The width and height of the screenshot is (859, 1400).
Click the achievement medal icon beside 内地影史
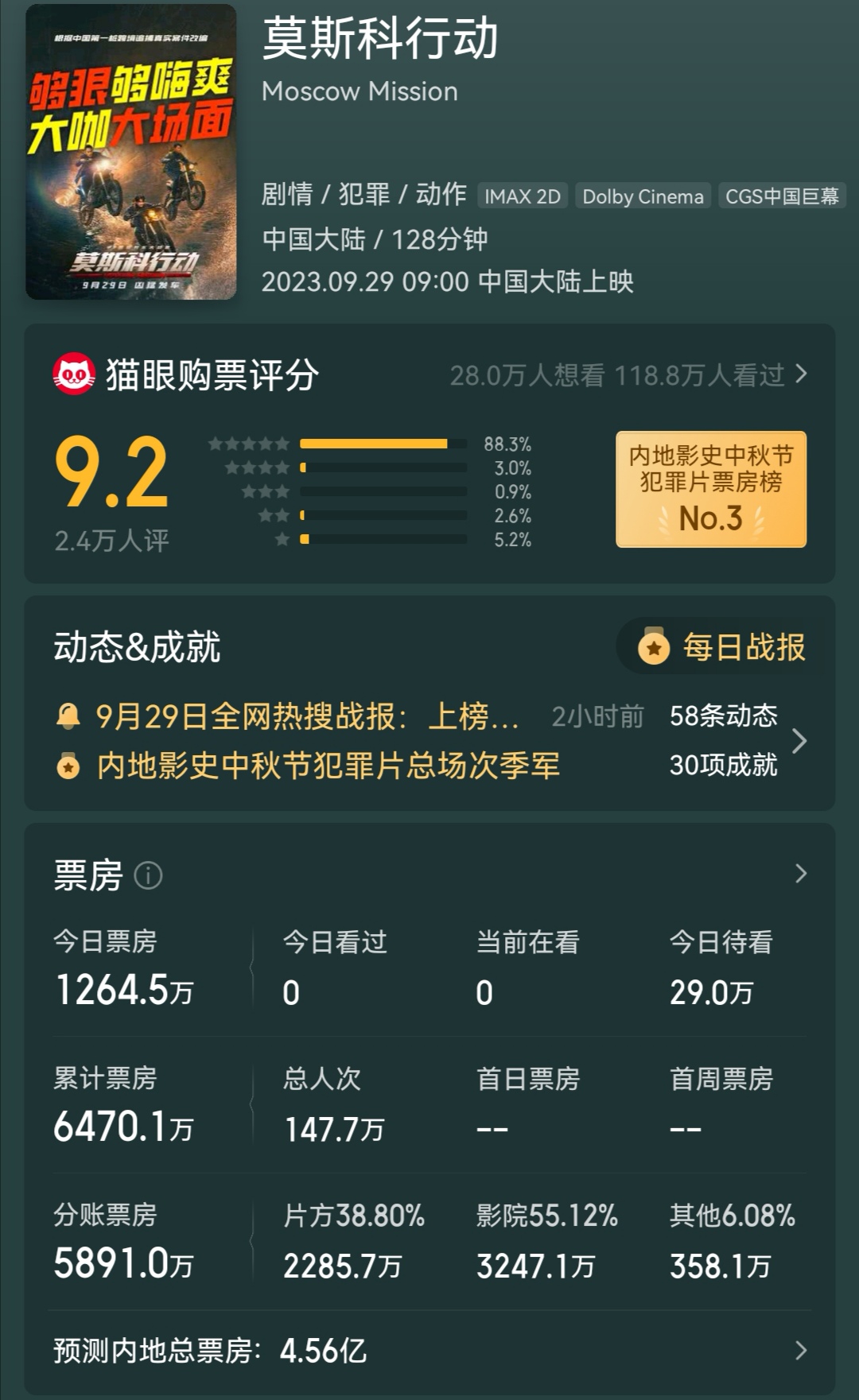[x=68, y=766]
